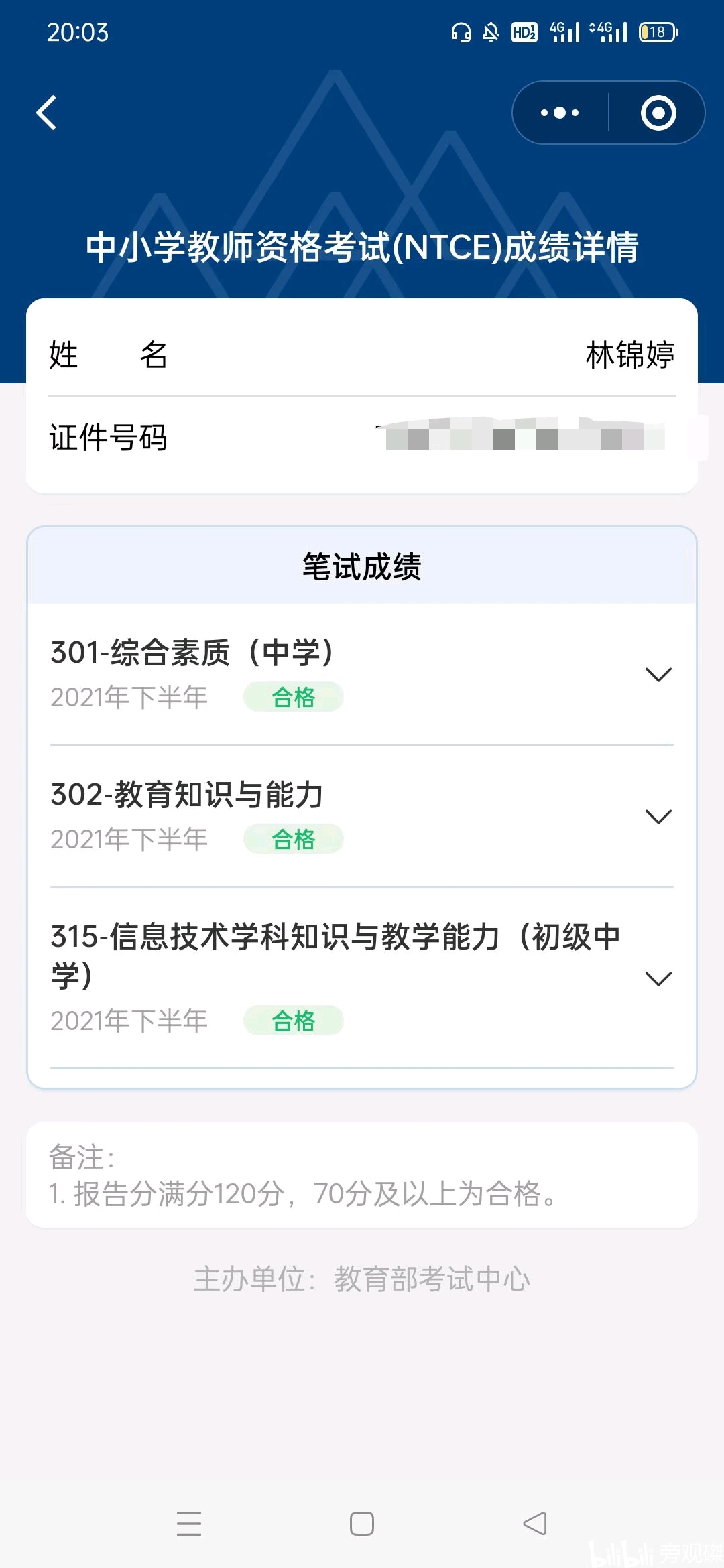Go back using the top-left arrow
The width and height of the screenshot is (724, 1568).
point(46,113)
